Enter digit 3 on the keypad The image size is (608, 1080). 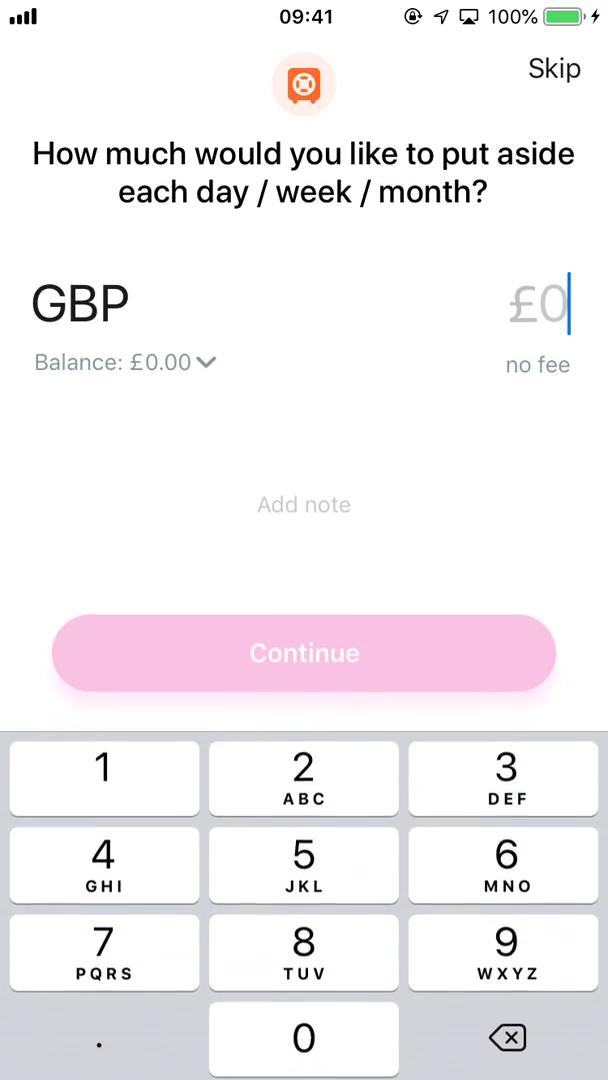(505, 778)
